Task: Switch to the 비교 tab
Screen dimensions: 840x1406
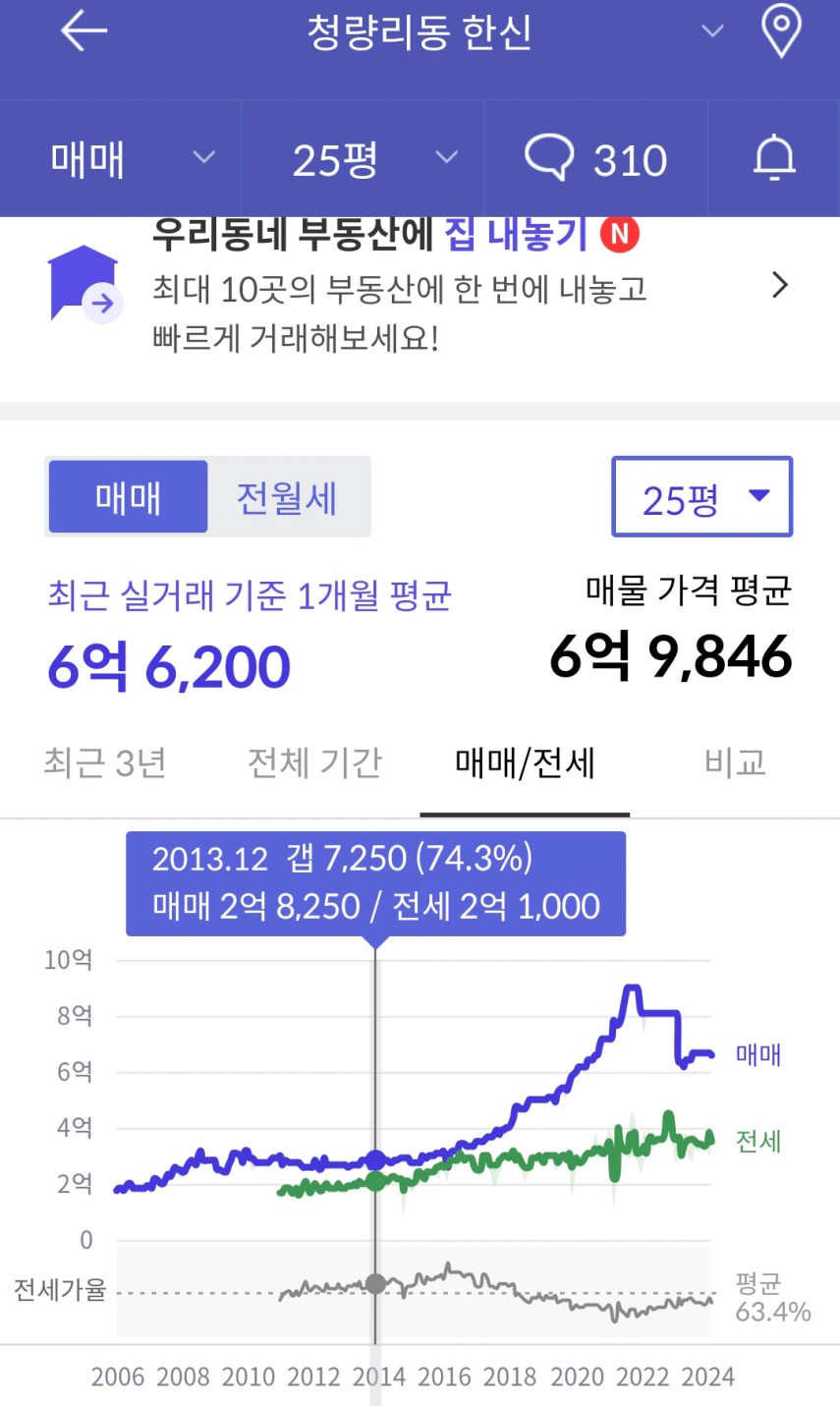Action: tap(735, 763)
